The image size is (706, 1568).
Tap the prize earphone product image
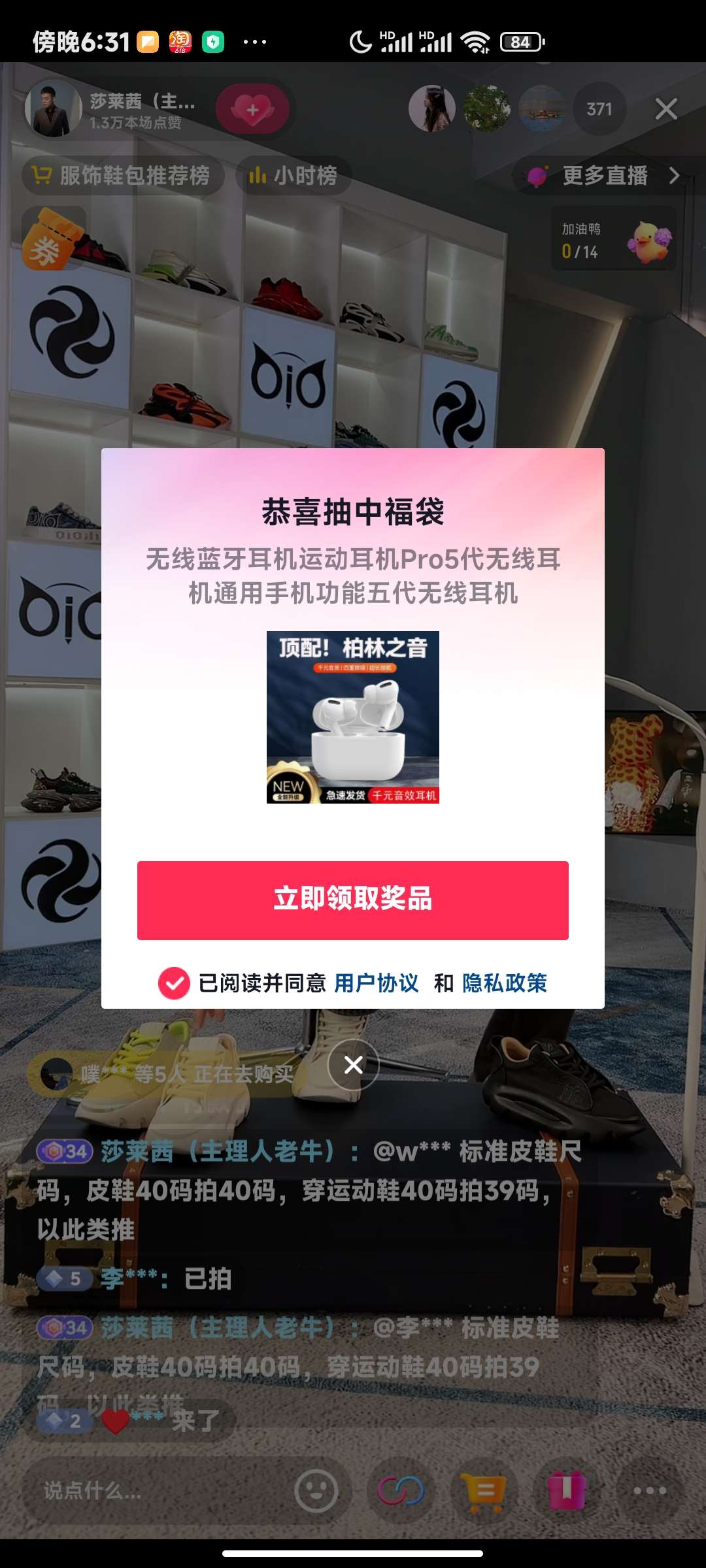pyautogui.click(x=353, y=717)
